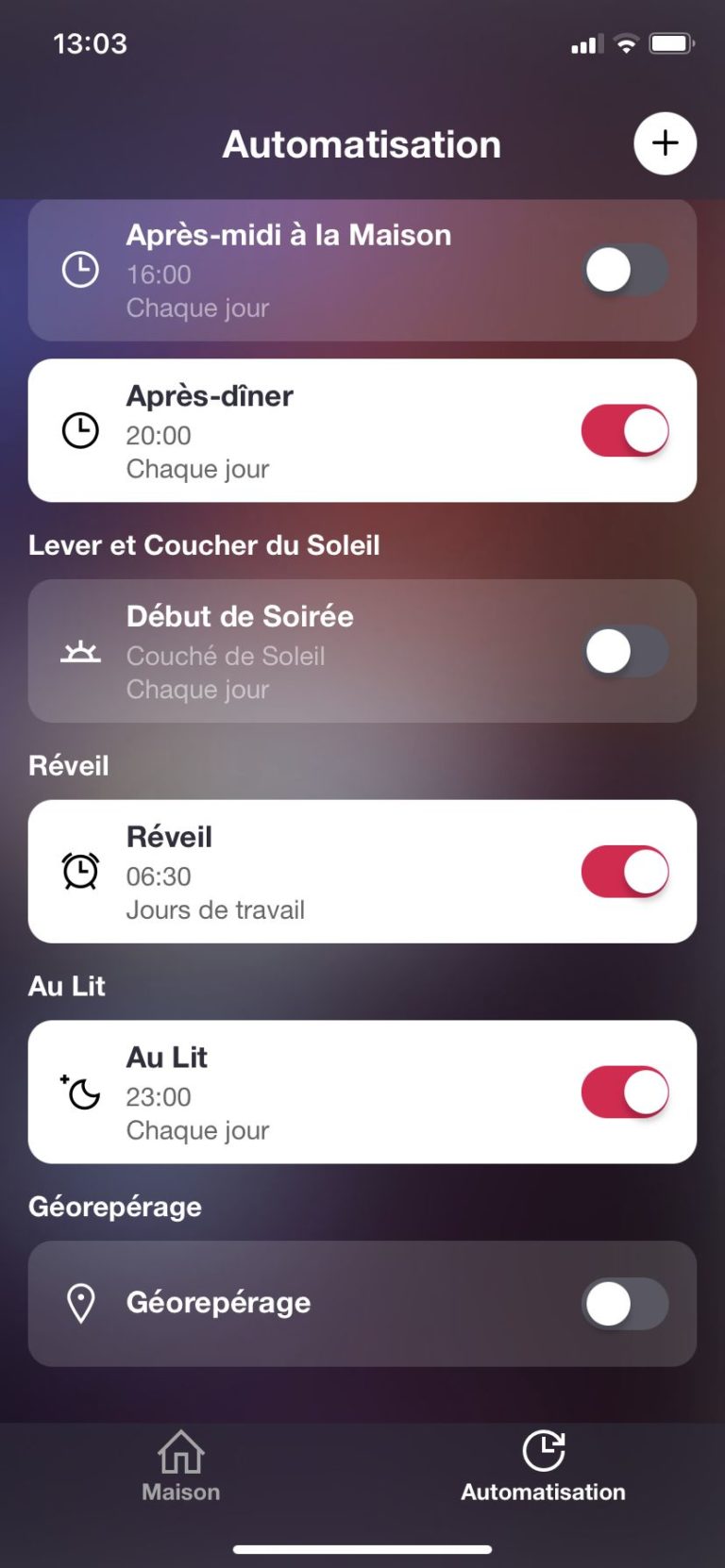Viewport: 725px width, 1568px height.
Task: Open the Réveil 06:30 automation card
Action: [362, 871]
